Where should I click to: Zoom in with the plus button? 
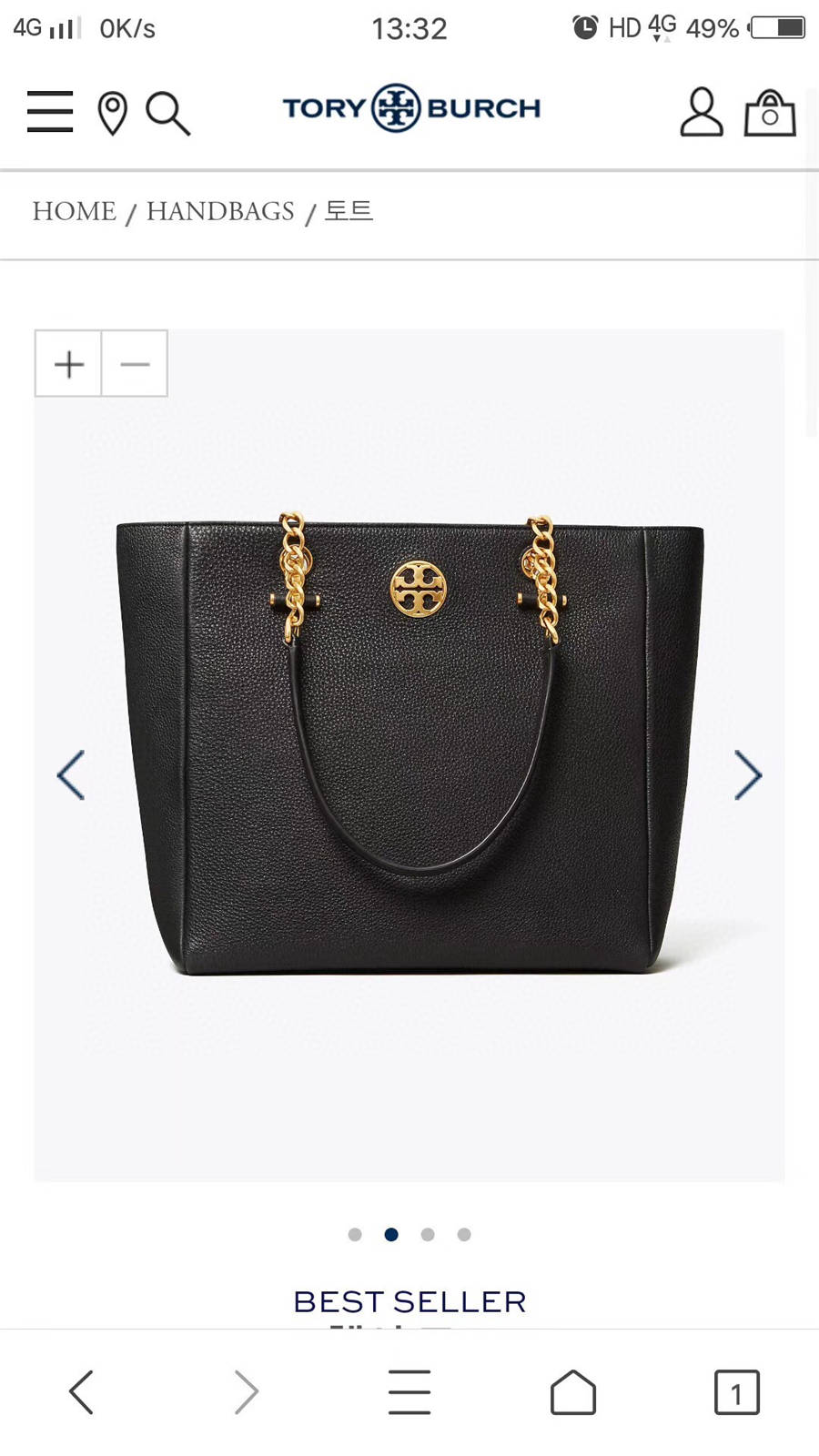click(x=69, y=364)
